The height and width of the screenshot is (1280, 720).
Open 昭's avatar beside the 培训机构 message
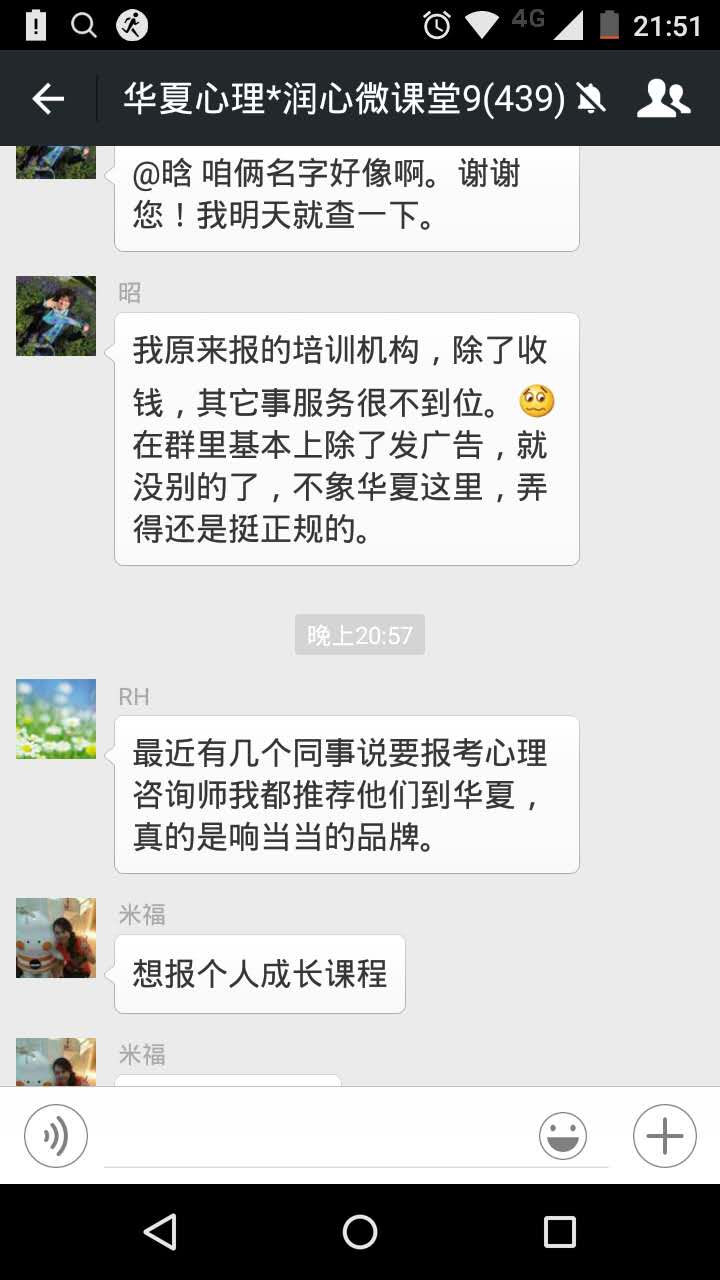coord(56,316)
